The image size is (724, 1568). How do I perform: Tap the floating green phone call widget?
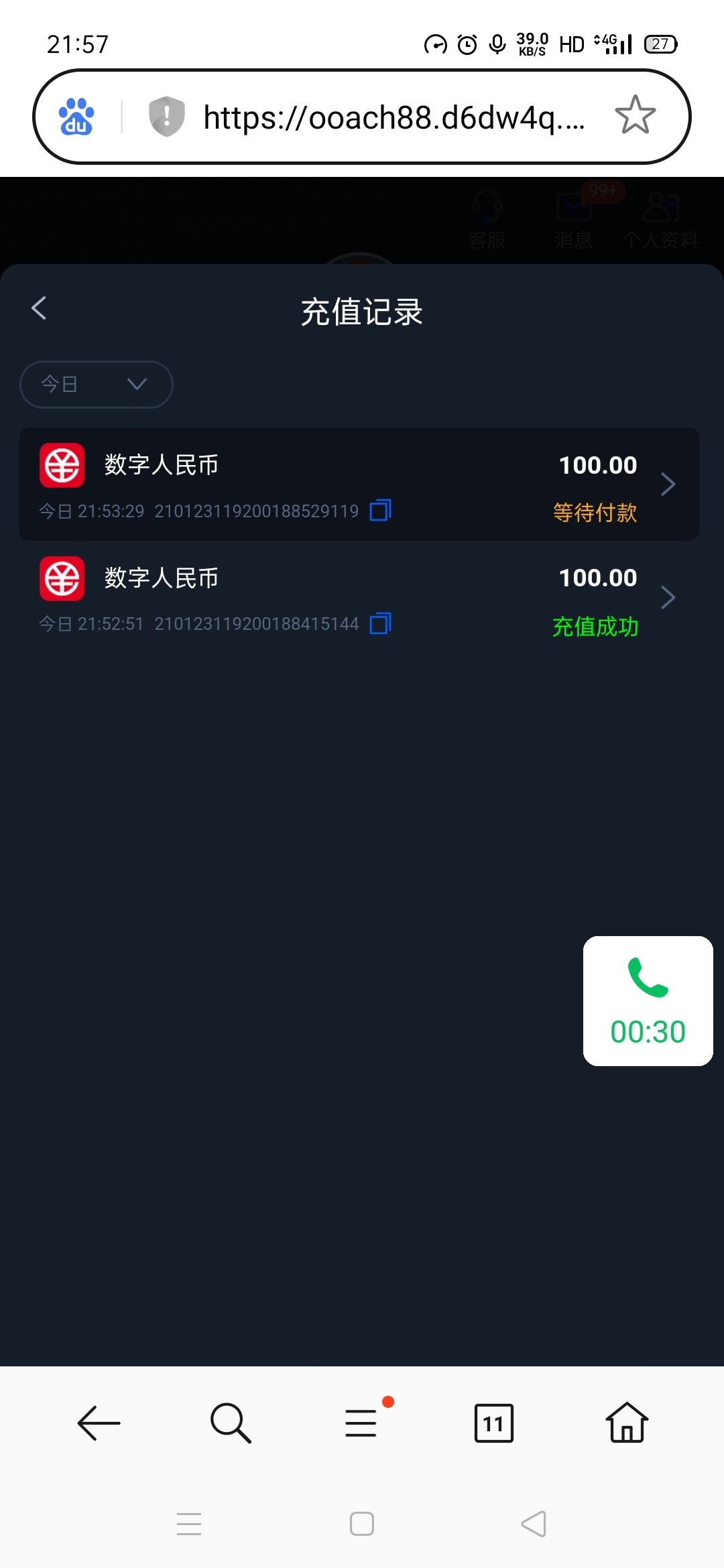(648, 1000)
